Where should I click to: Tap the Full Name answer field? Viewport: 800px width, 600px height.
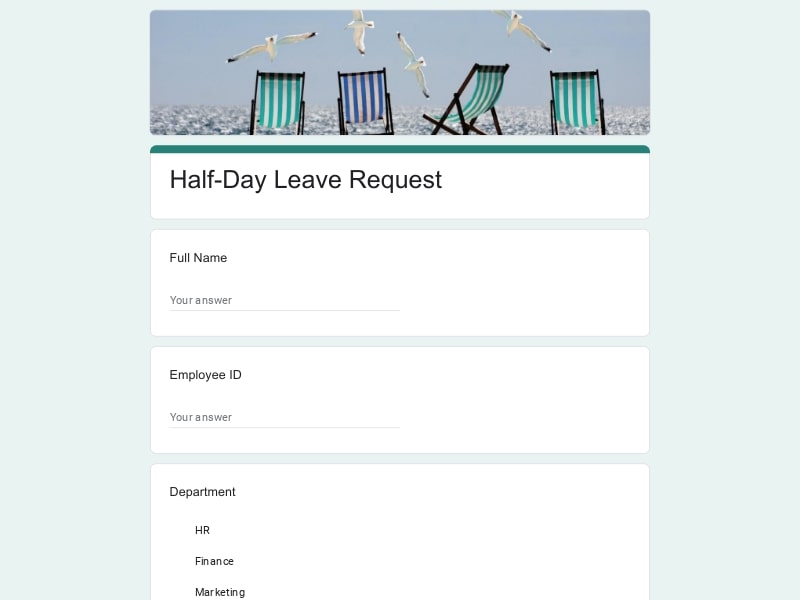pos(284,300)
